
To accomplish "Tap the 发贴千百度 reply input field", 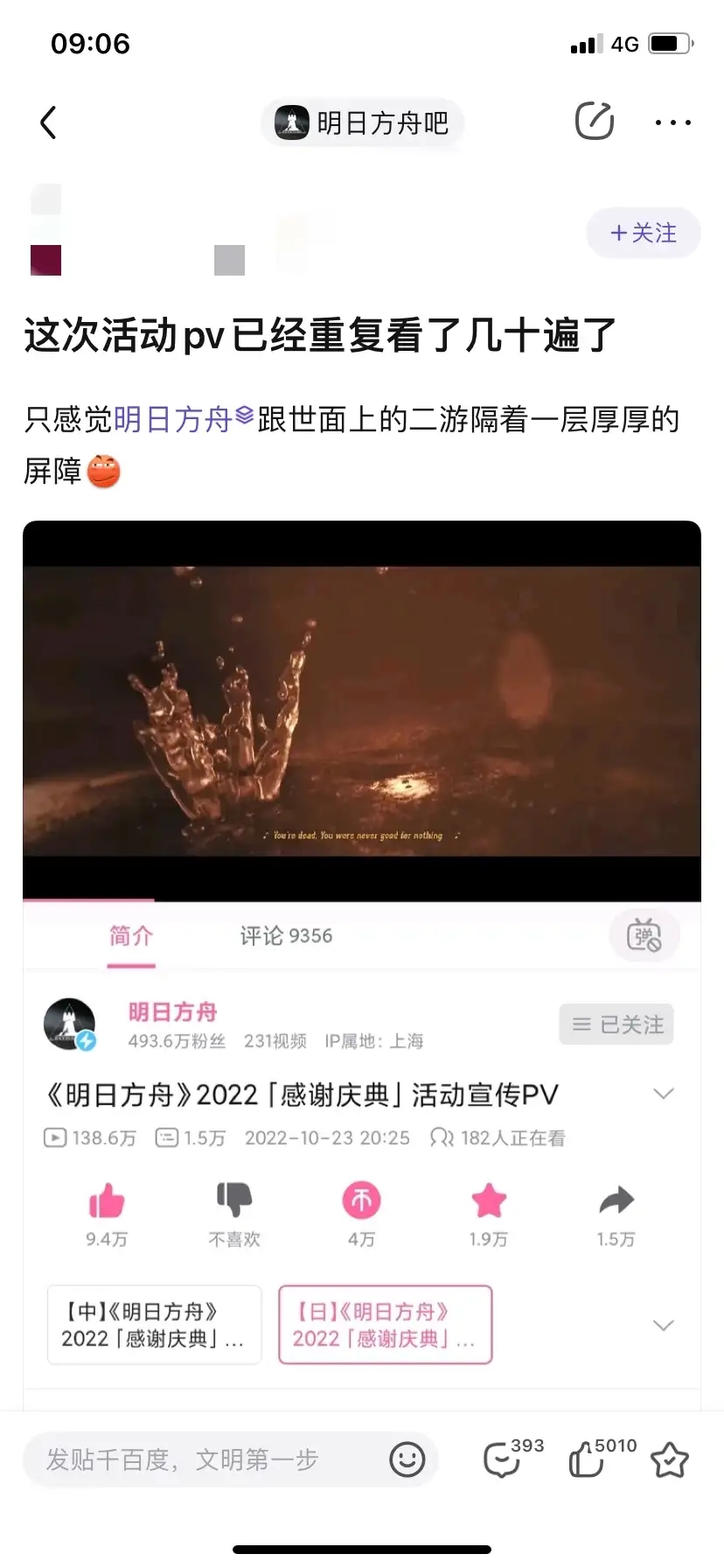I will point(201,1459).
